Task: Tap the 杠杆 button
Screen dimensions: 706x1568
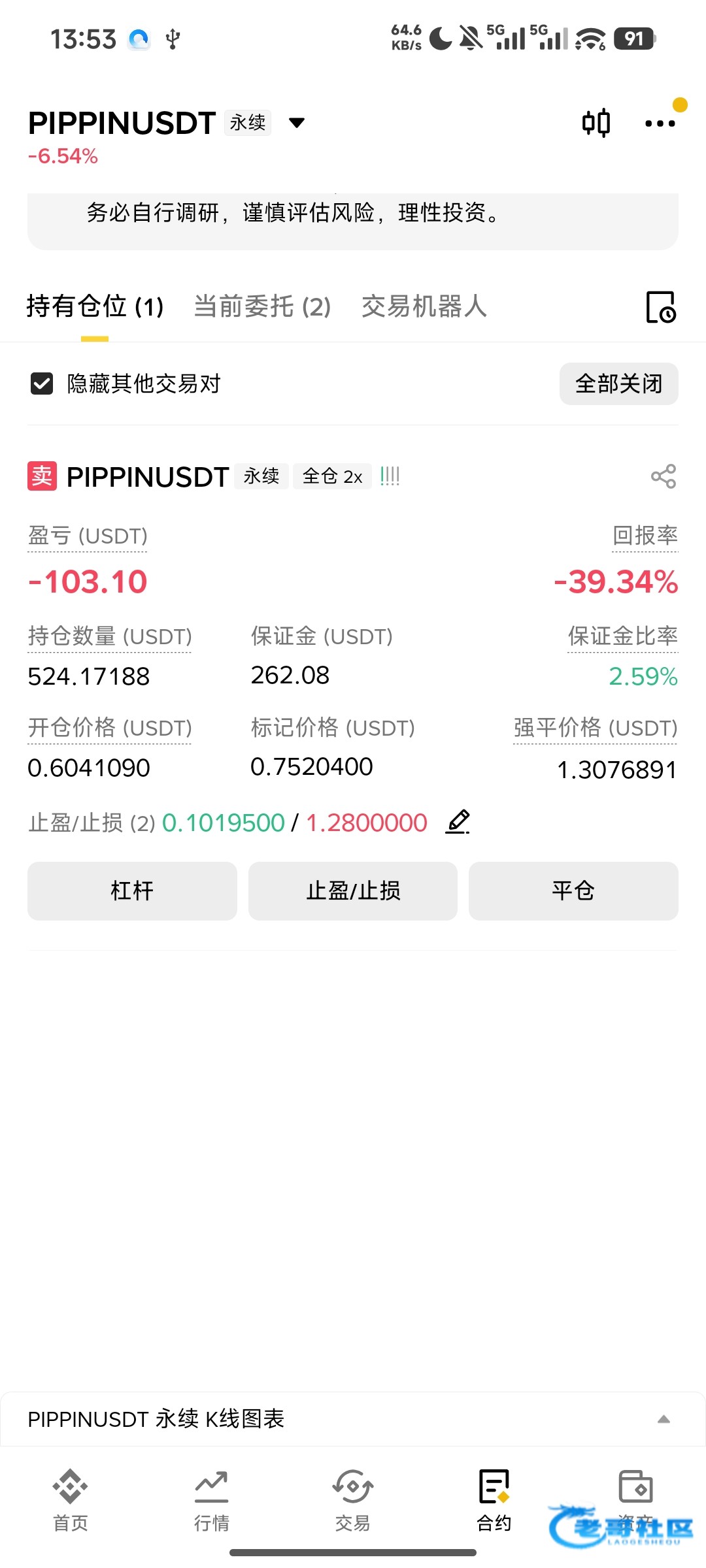Action: pyautogui.click(x=132, y=890)
